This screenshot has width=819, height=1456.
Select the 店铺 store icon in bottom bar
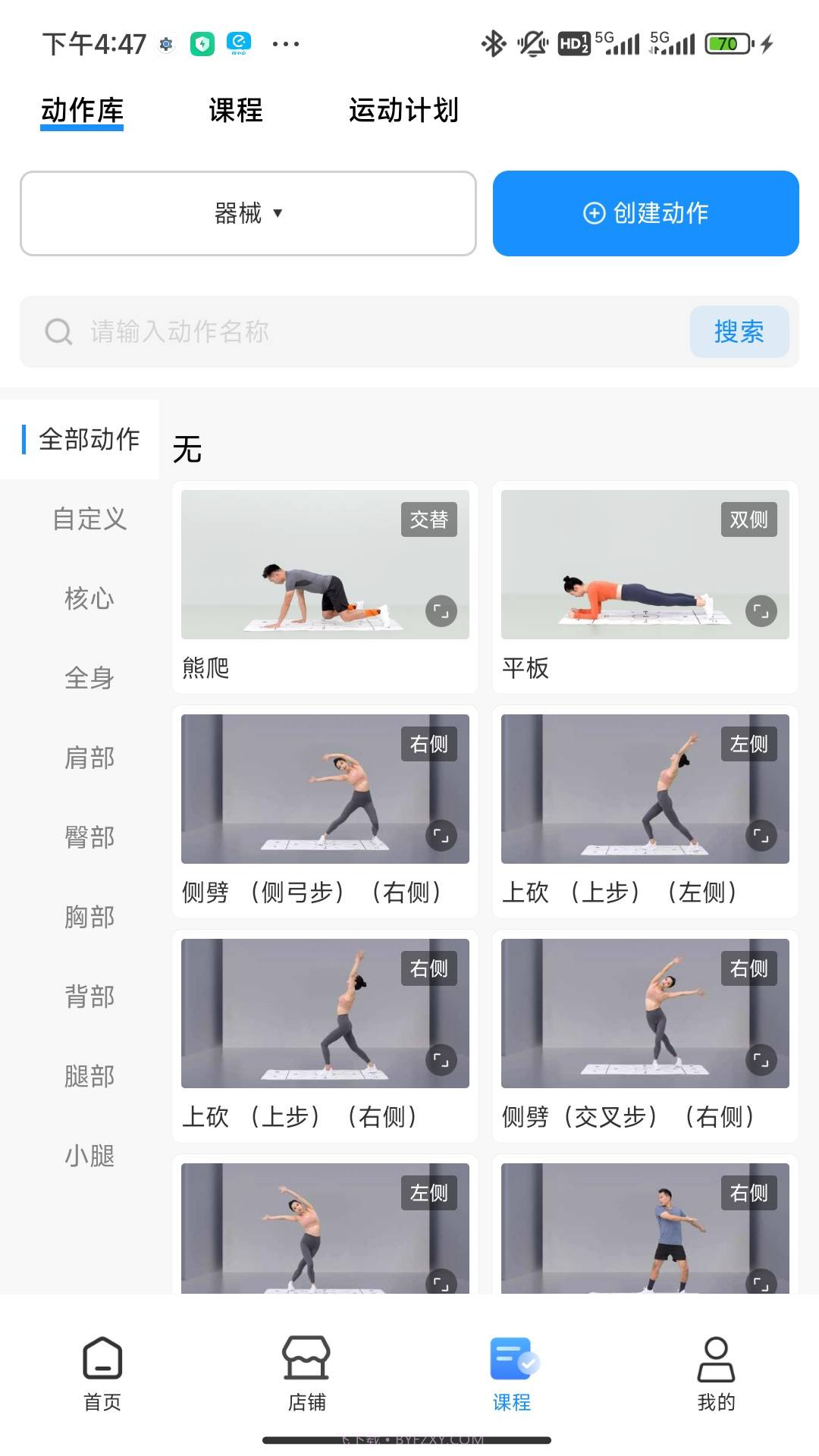coord(307,1365)
